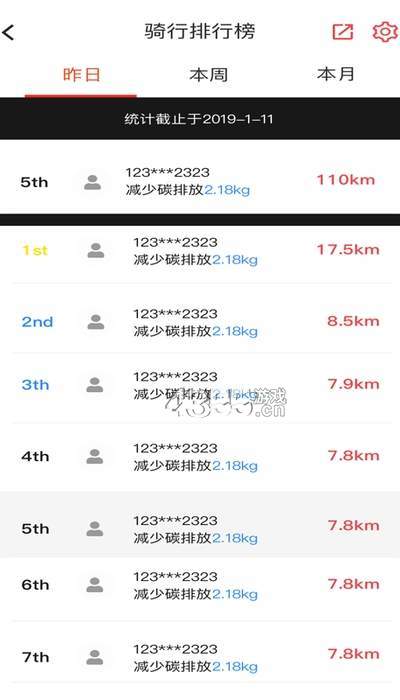The height and width of the screenshot is (700, 400).
Task: Open the 6th place rider row
Action: pos(200,585)
